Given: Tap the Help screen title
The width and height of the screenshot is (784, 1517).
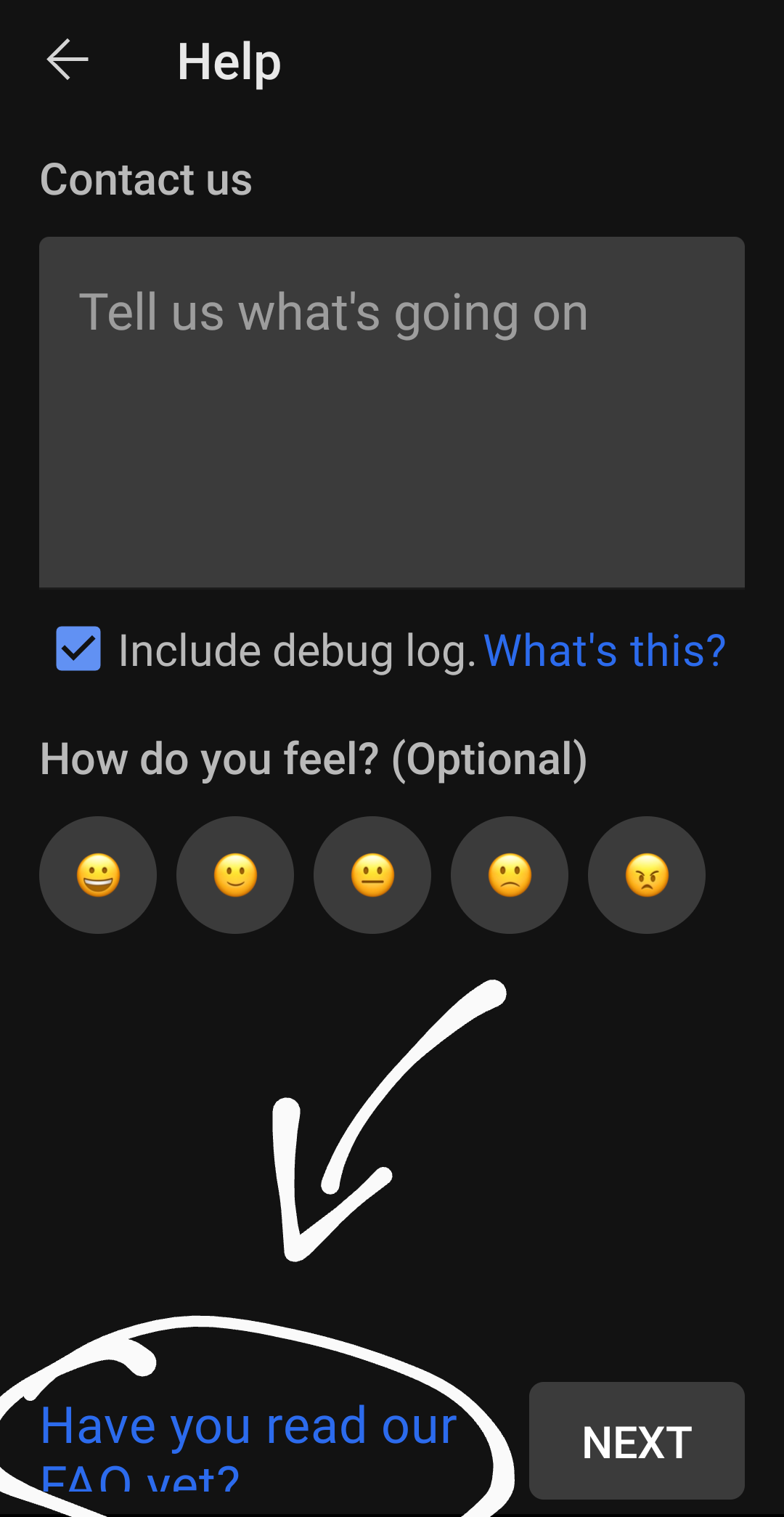Looking at the screenshot, I should click(229, 60).
